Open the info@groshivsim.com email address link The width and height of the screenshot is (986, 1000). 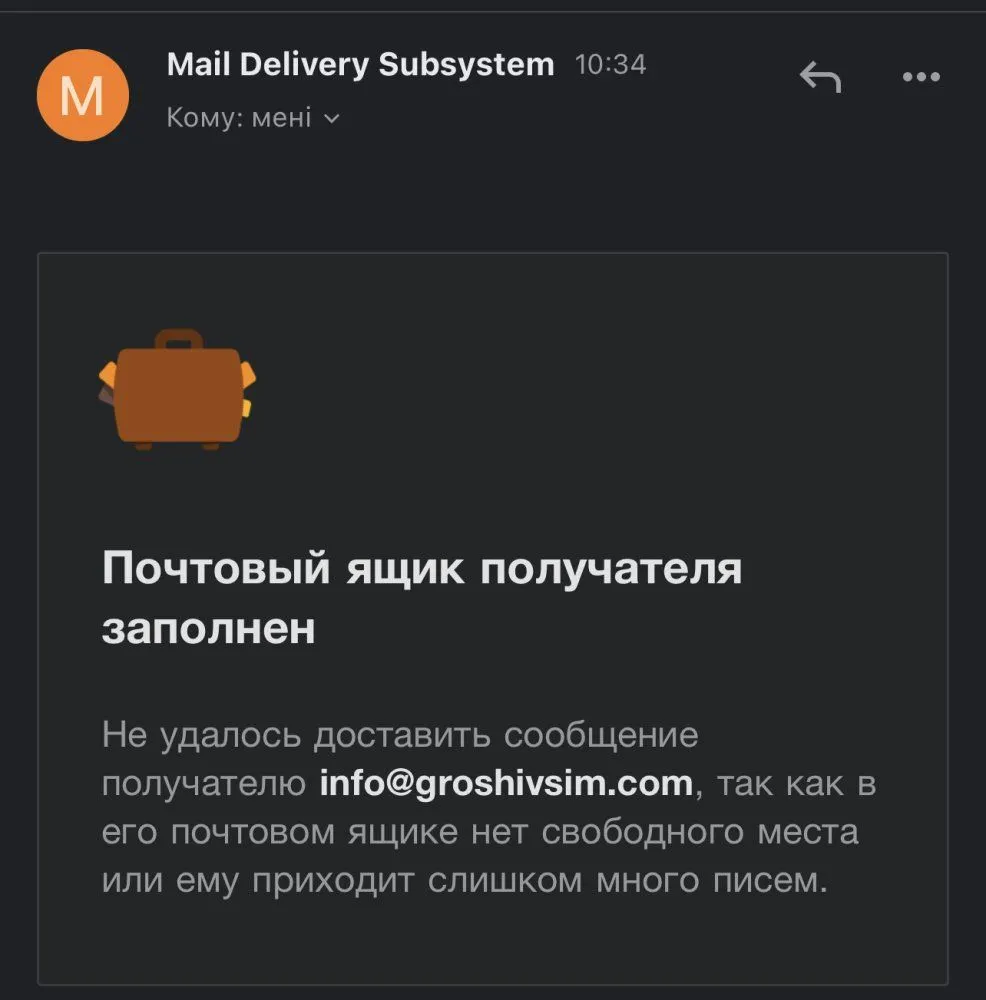point(505,782)
